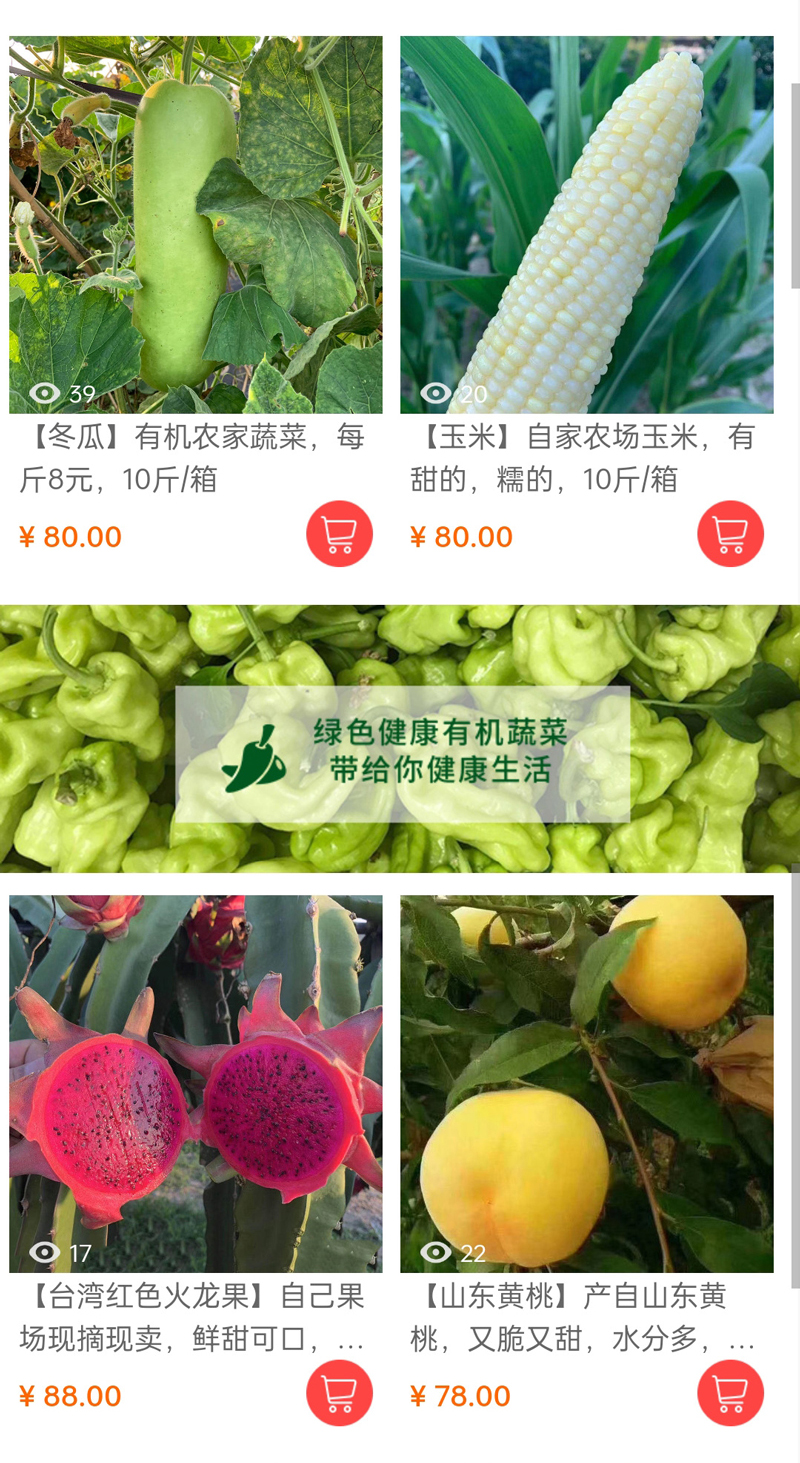Add the 玉米 product to cart
Viewport: 800px width, 1463px height.
730,534
